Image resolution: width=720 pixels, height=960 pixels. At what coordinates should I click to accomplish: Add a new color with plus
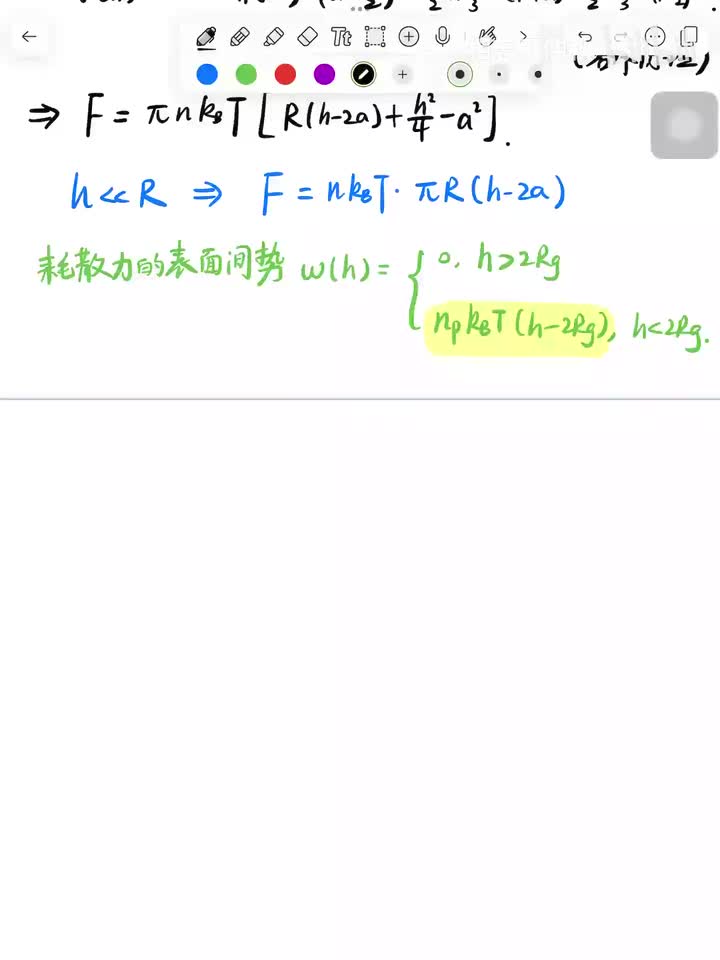click(x=403, y=74)
